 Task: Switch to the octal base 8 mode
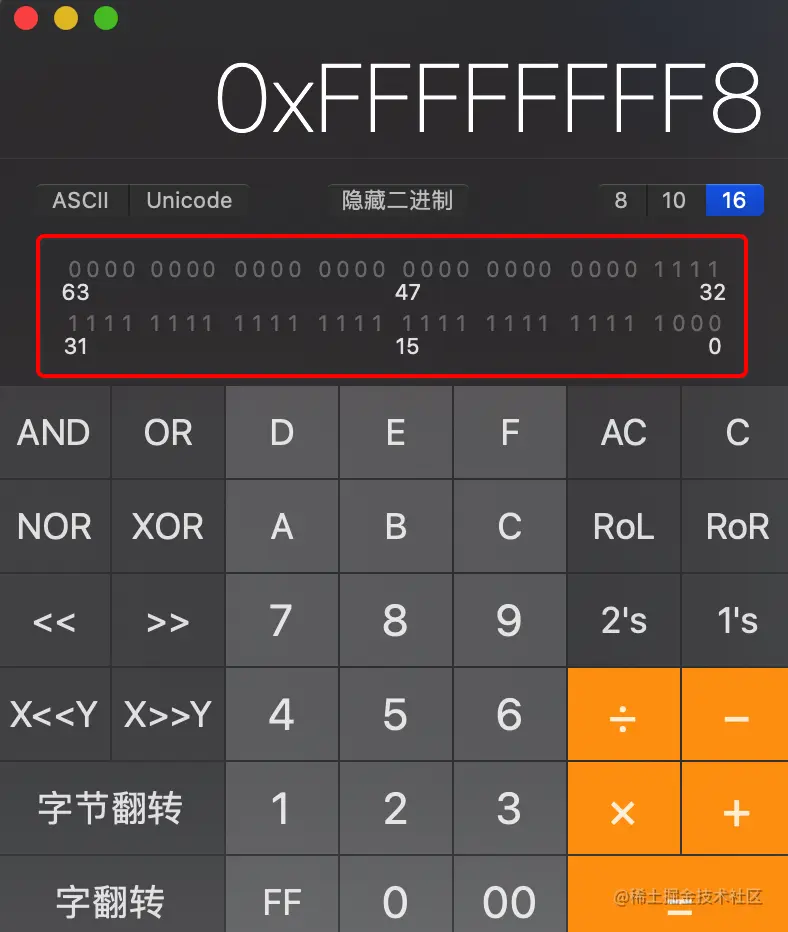point(621,200)
